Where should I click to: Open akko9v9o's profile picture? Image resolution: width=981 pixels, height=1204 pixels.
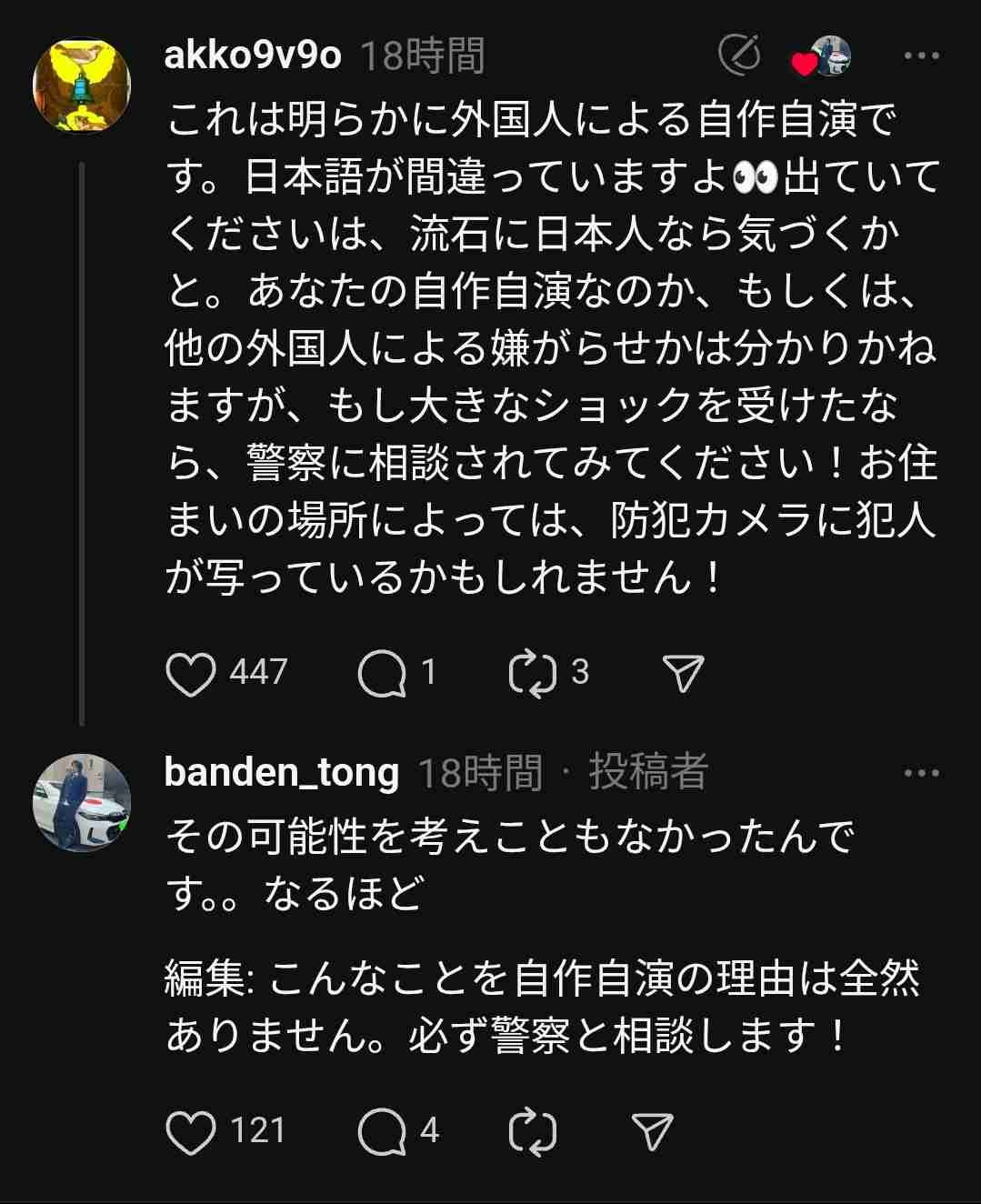(82, 86)
